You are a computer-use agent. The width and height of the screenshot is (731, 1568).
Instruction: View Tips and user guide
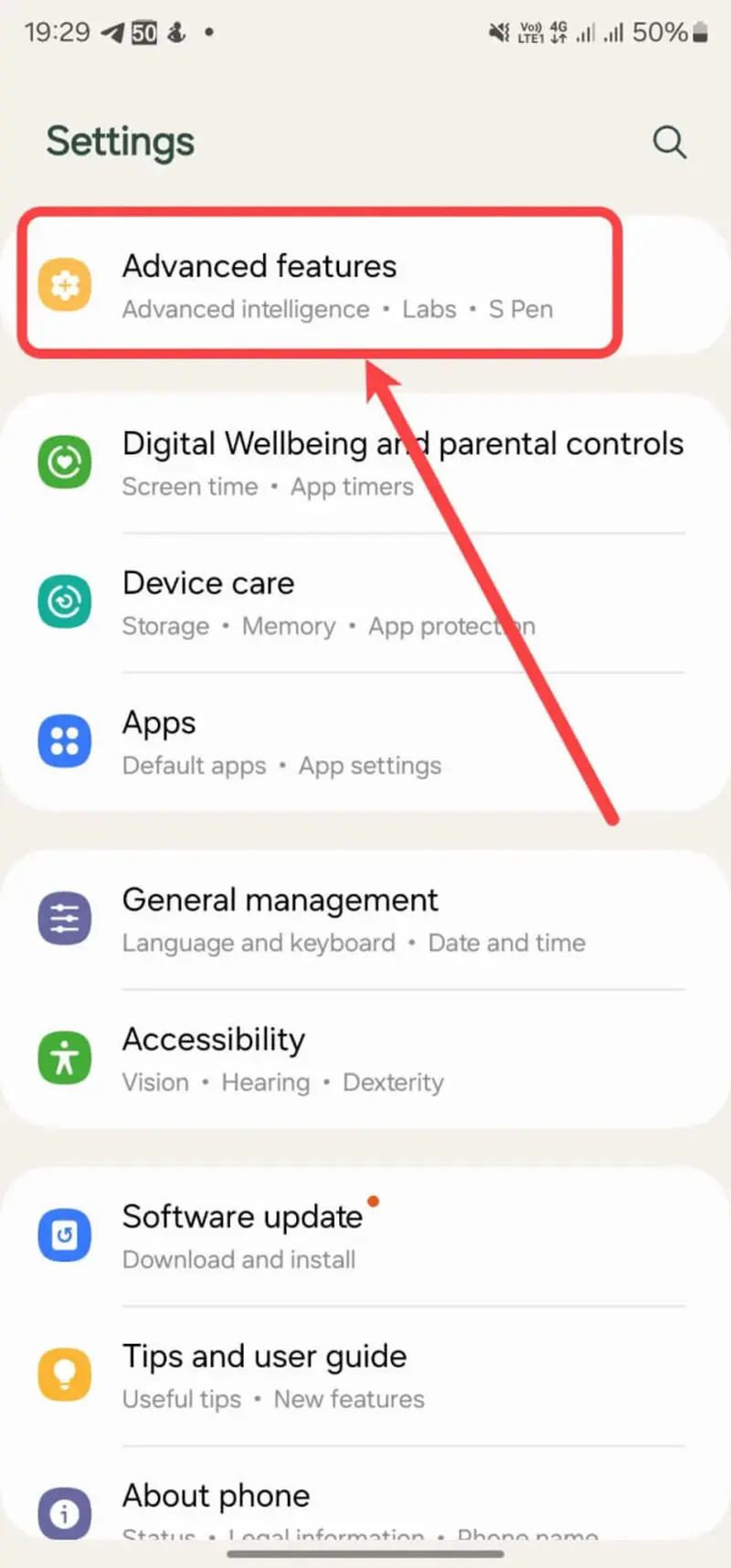tap(365, 1376)
